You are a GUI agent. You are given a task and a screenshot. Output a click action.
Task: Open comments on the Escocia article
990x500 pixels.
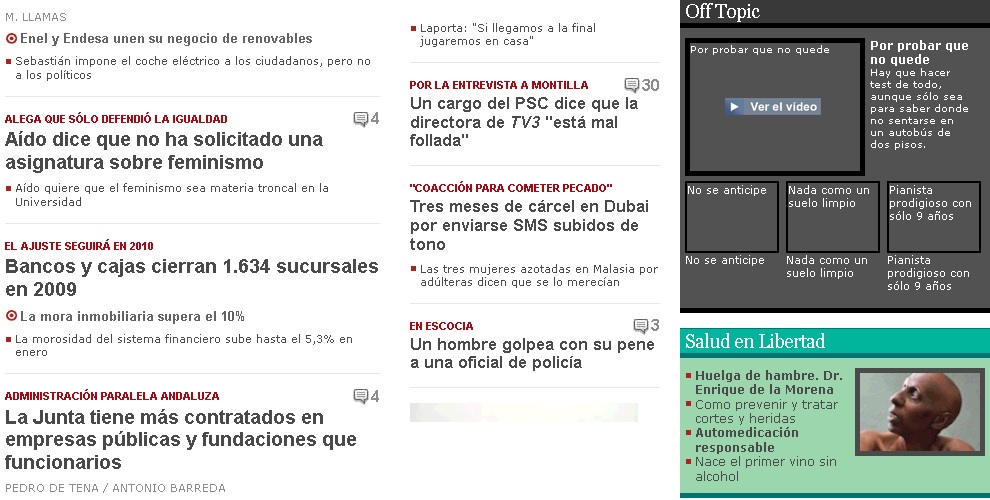click(x=646, y=325)
